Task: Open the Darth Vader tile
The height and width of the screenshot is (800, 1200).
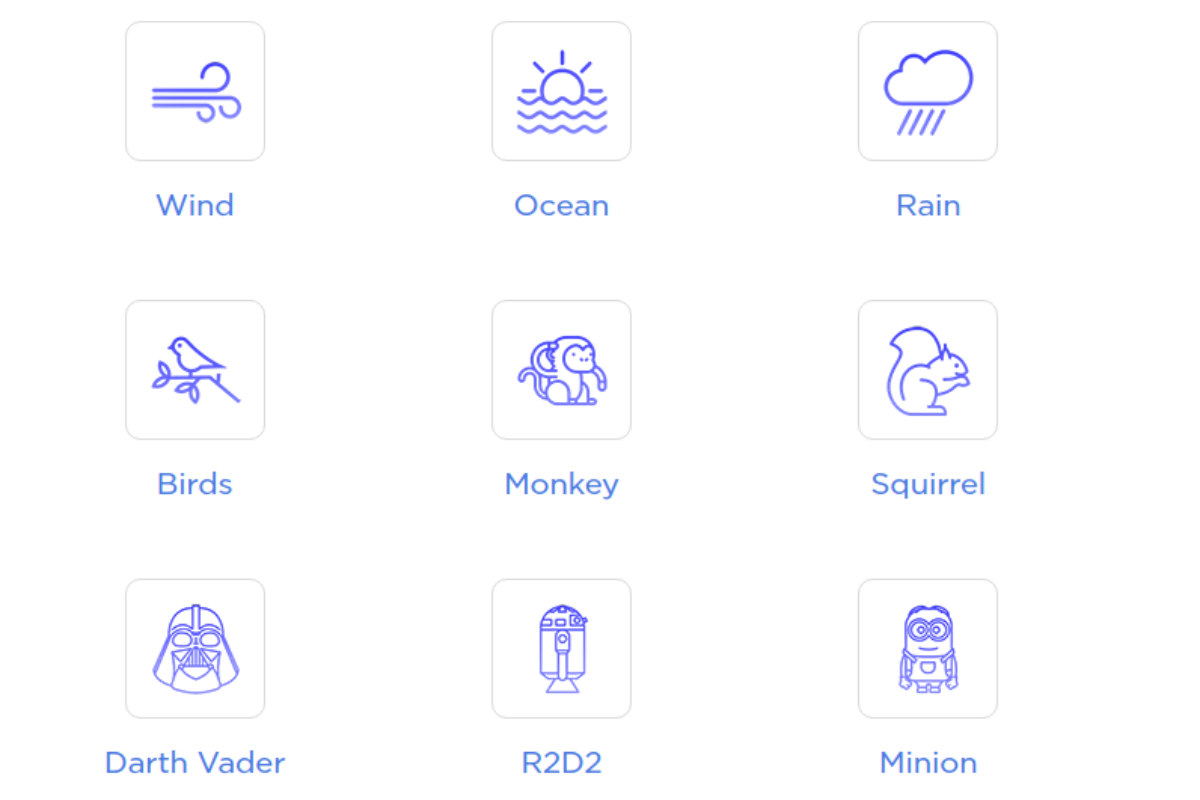Action: (195, 648)
